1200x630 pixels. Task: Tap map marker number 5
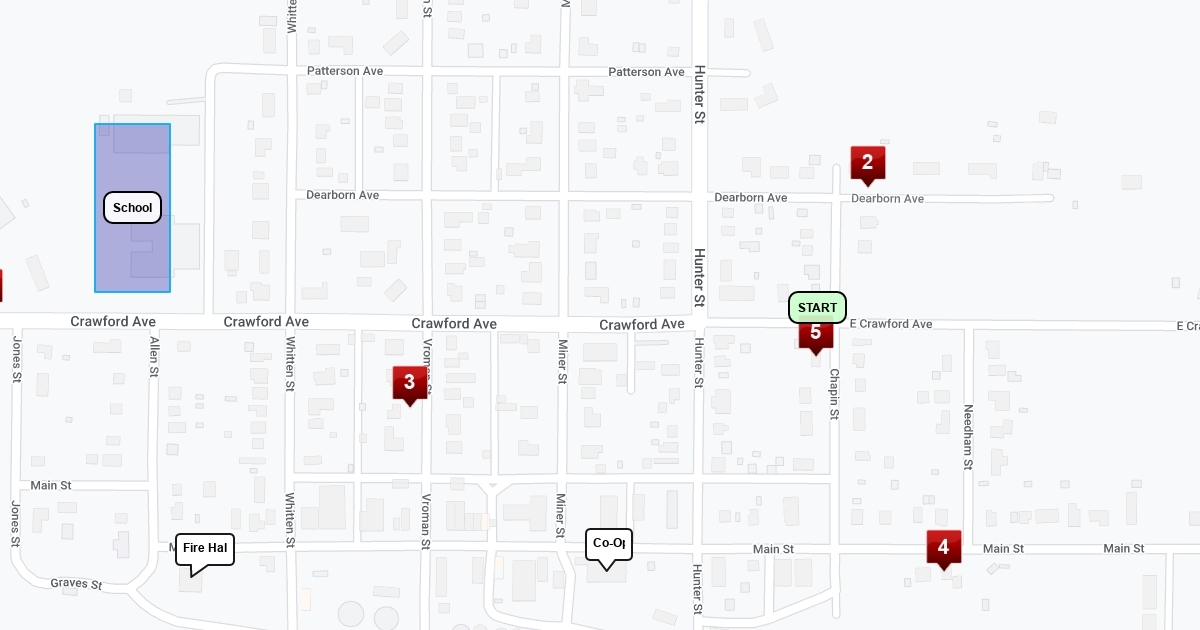[x=815, y=334]
